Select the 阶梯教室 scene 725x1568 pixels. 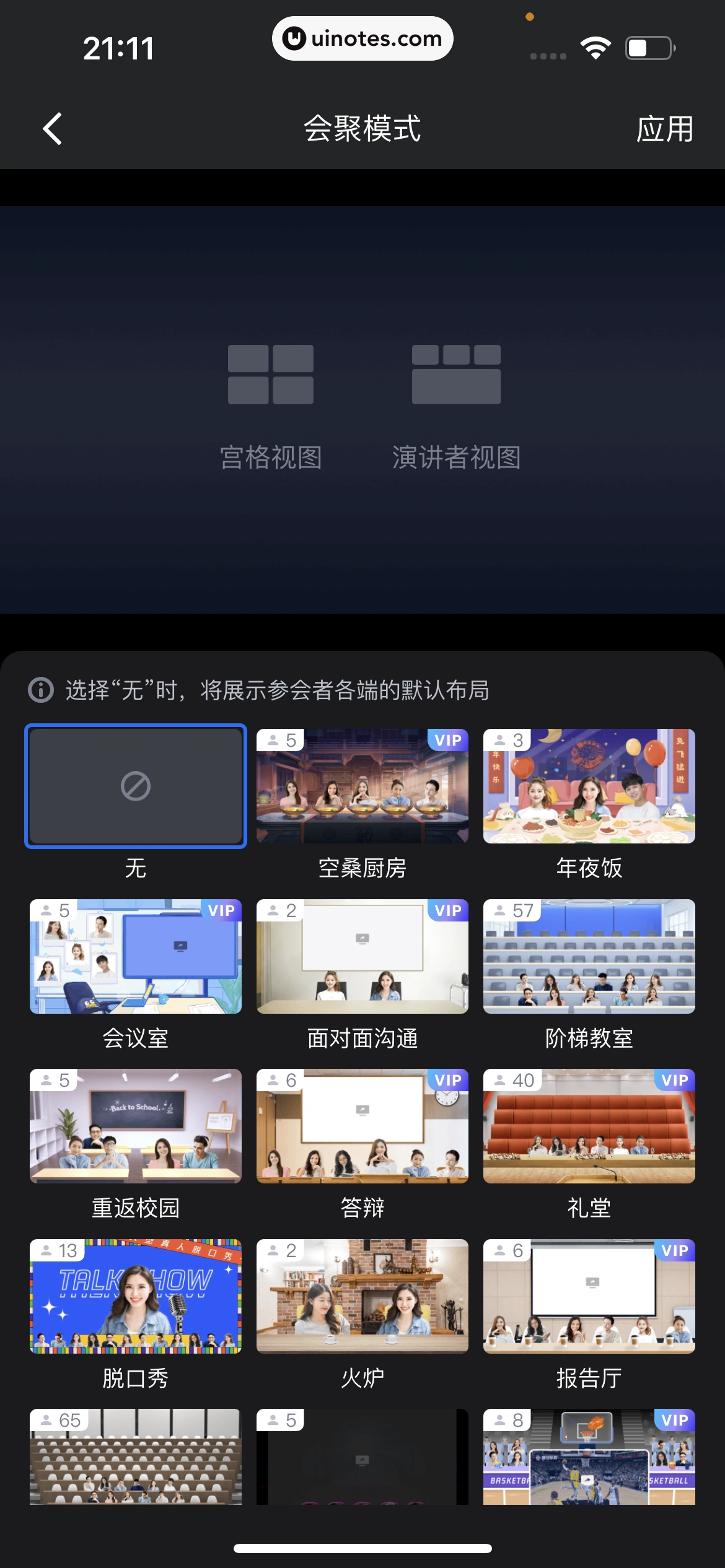589,956
